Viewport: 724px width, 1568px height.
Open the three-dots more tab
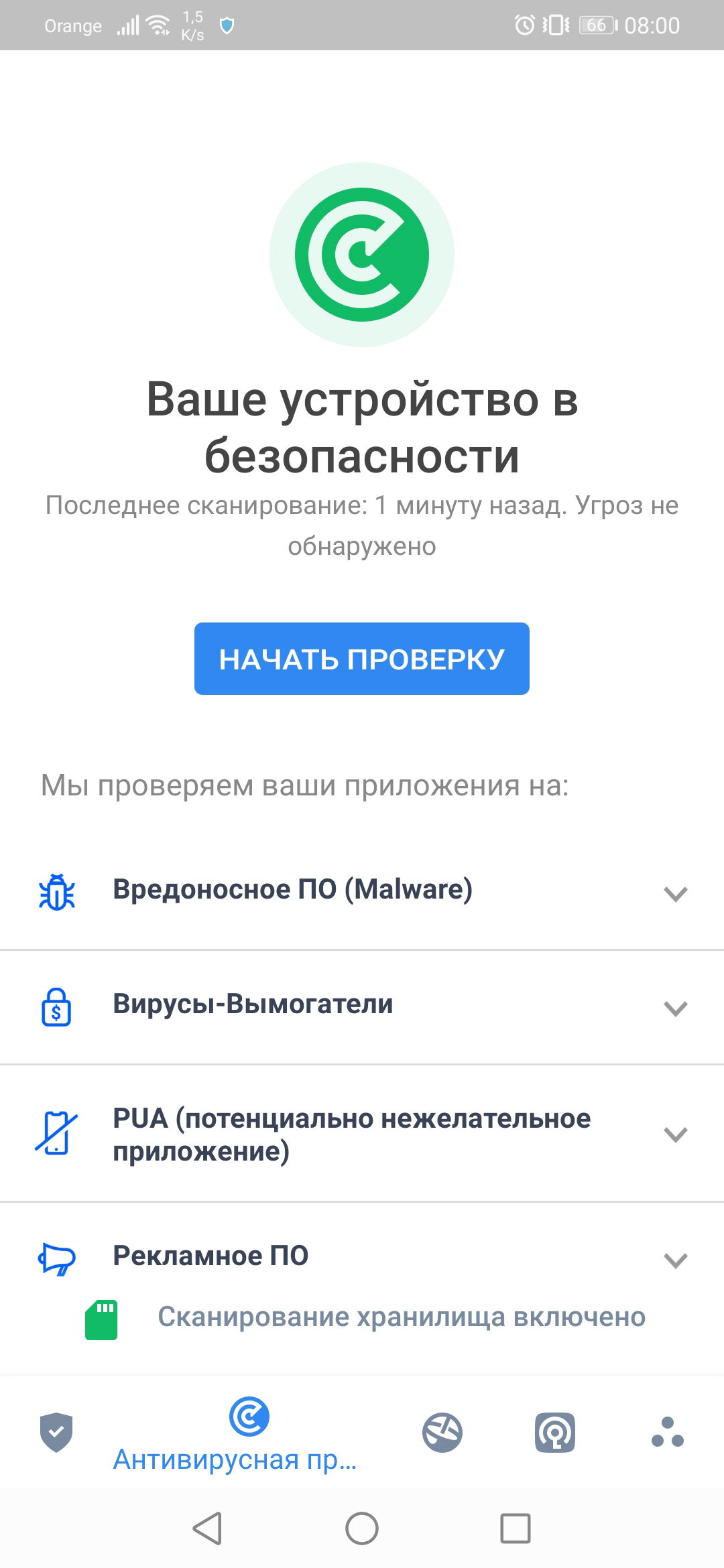click(667, 1433)
